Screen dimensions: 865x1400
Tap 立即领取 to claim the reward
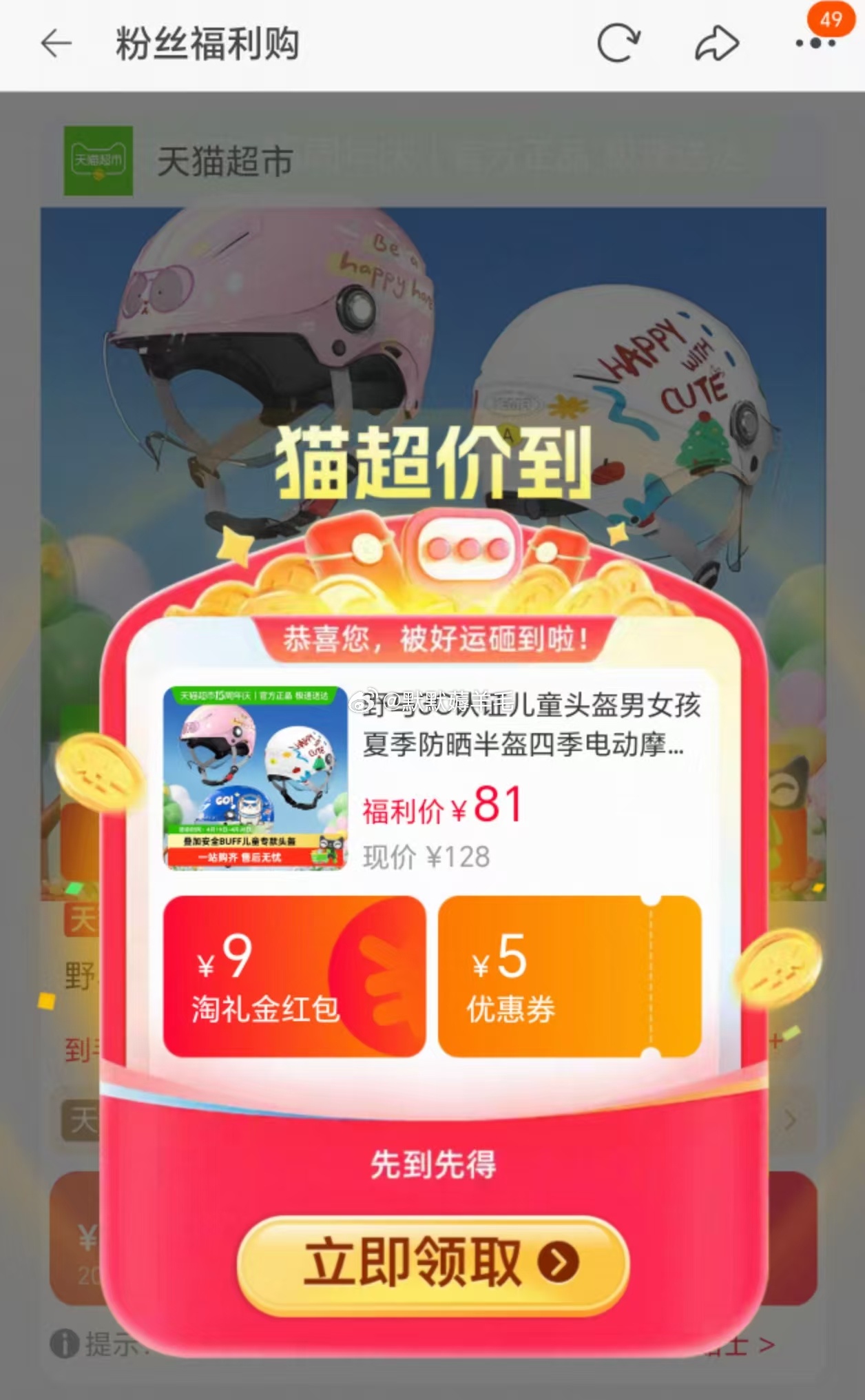coord(432,1264)
